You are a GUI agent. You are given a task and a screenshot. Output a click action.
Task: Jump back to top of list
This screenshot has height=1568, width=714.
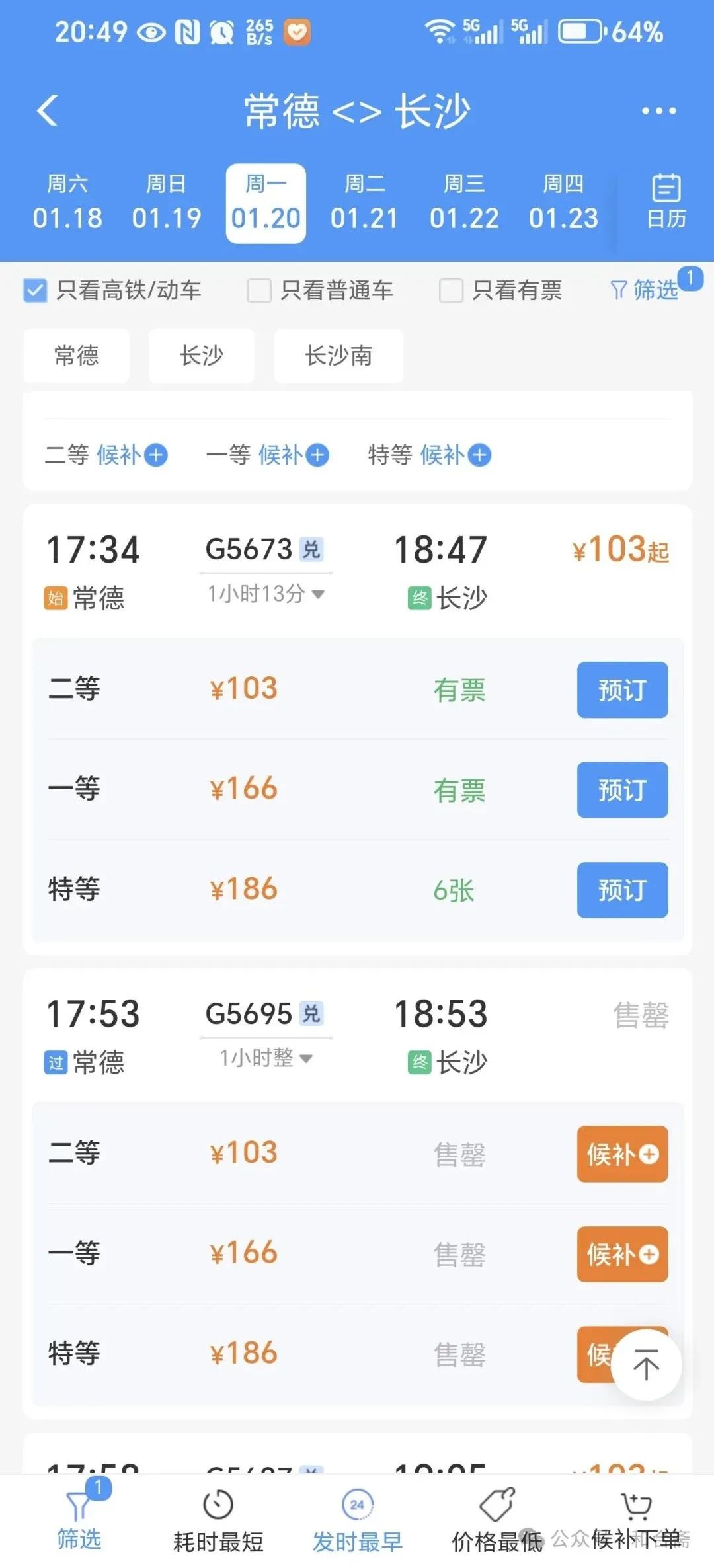[646, 1366]
